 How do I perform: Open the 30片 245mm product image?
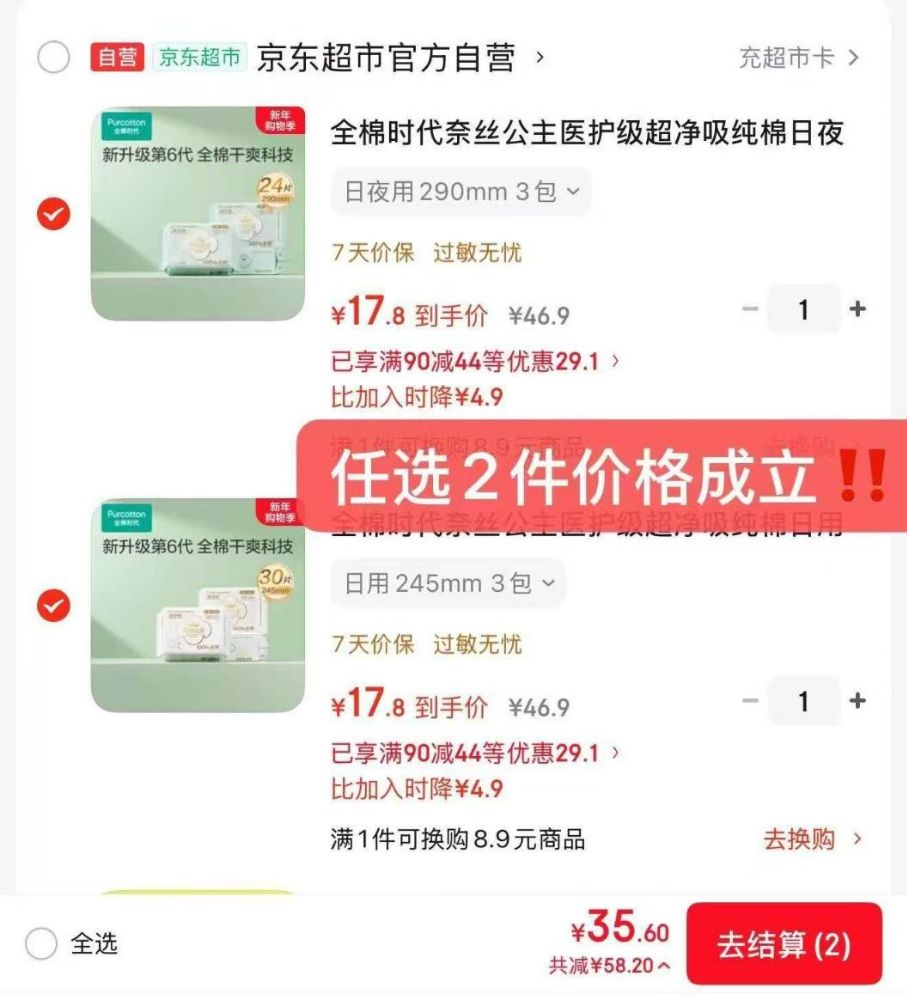(198, 605)
